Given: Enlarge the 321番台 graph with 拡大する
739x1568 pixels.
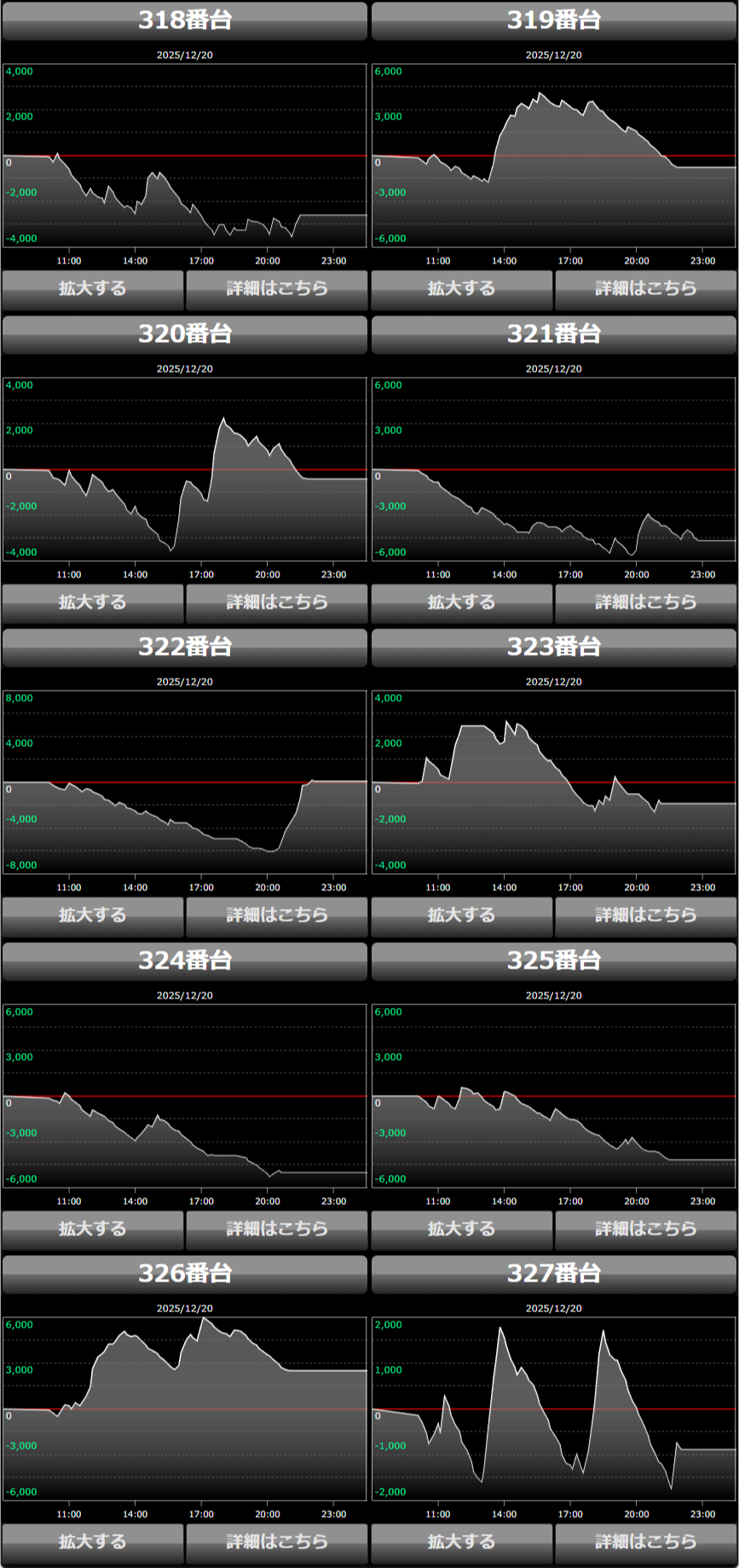Looking at the screenshot, I should tap(461, 603).
